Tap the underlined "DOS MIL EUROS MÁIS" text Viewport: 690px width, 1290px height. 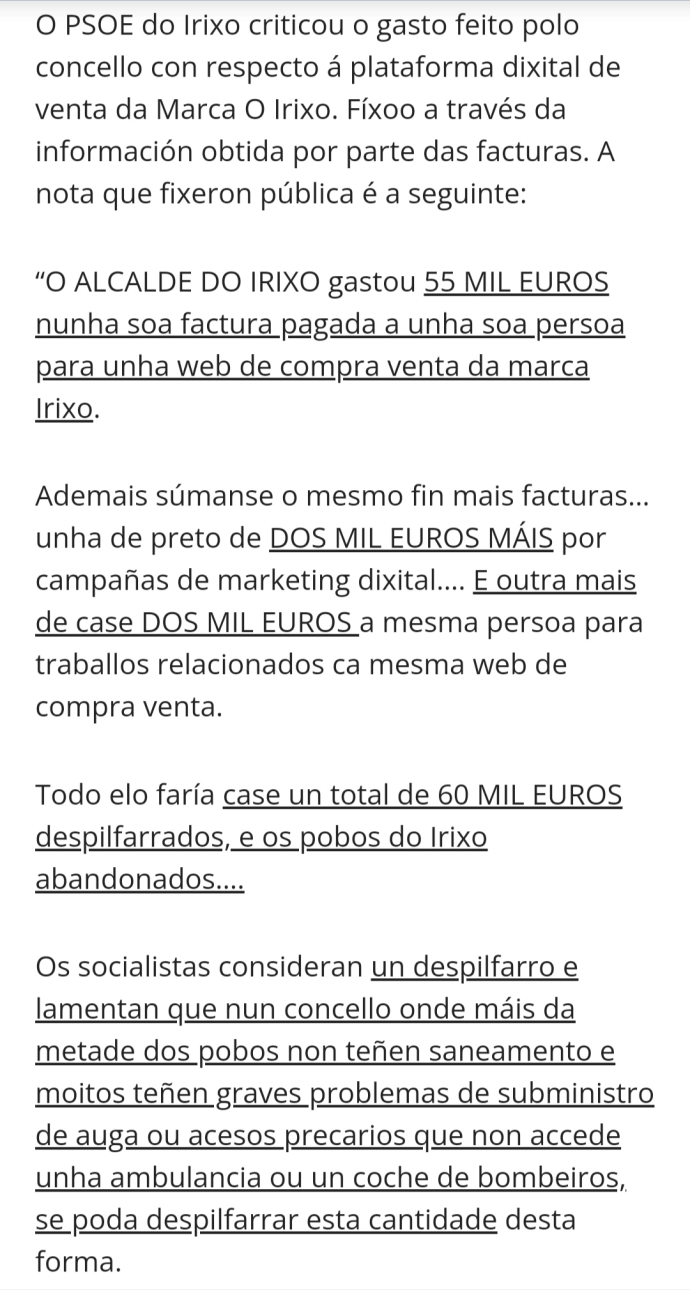coord(413,538)
